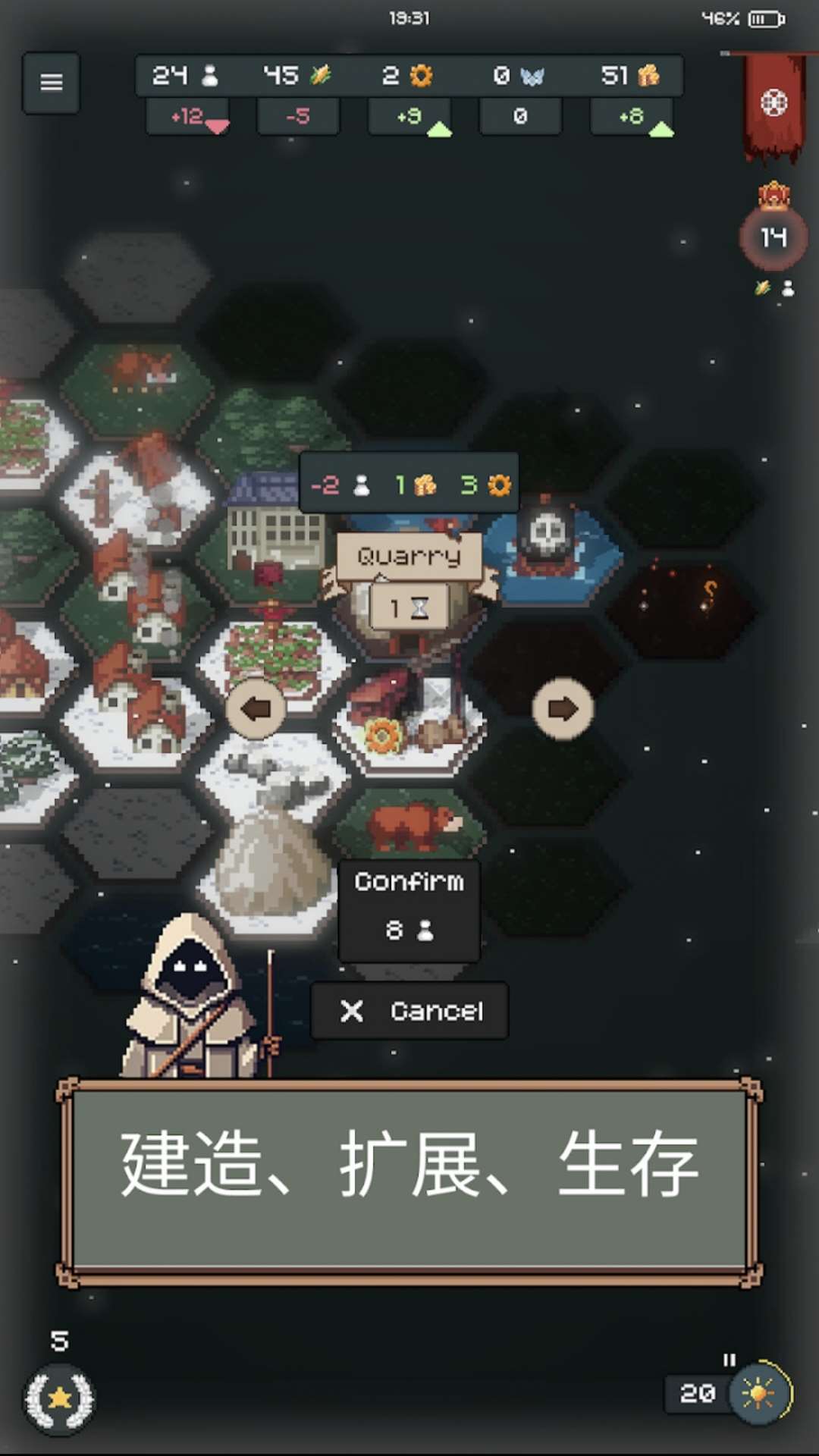Cancel the building placement
Image resolution: width=819 pixels, height=1456 pixels.
(409, 1010)
